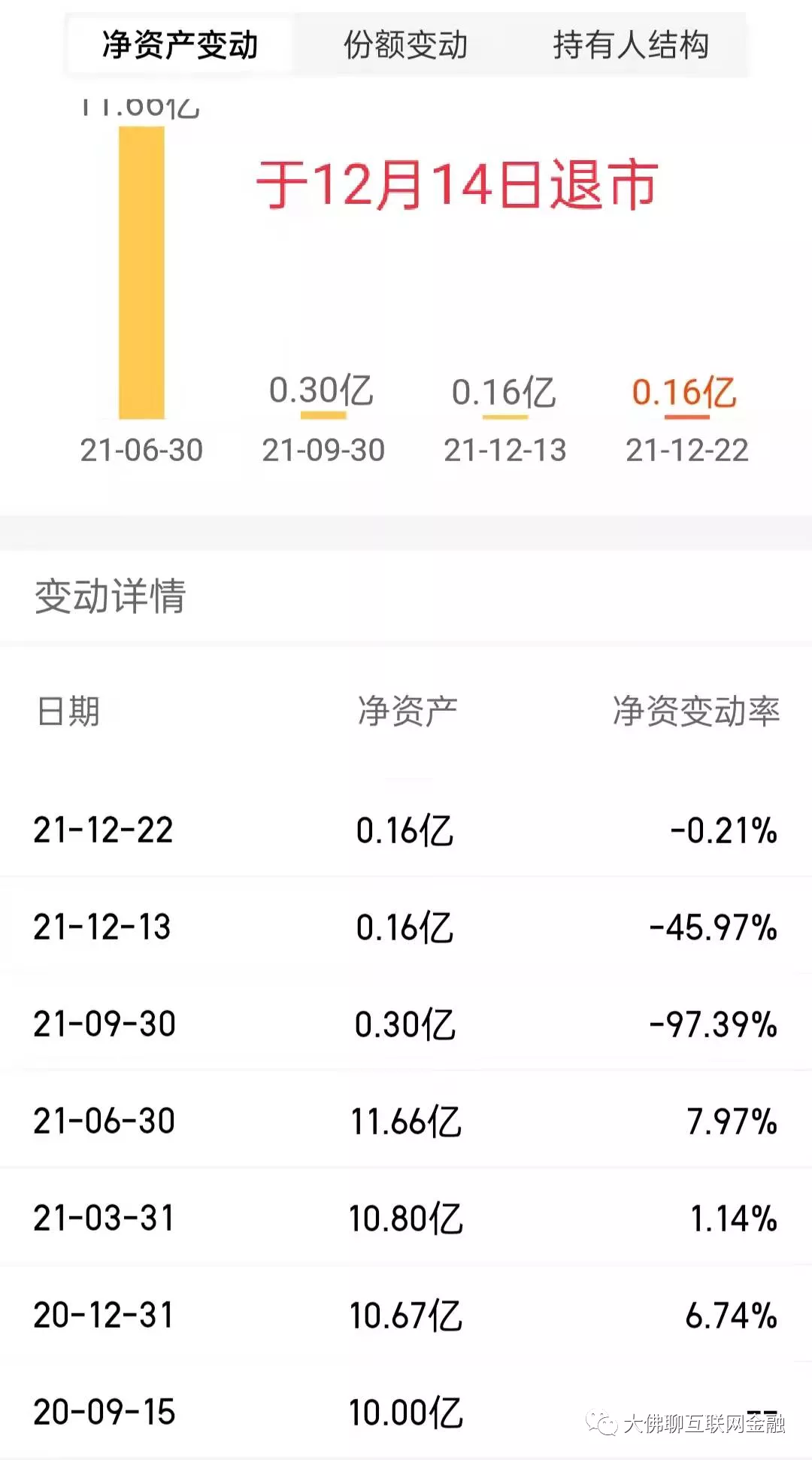Tap the 21-12-13 bar in the chart

504,415
